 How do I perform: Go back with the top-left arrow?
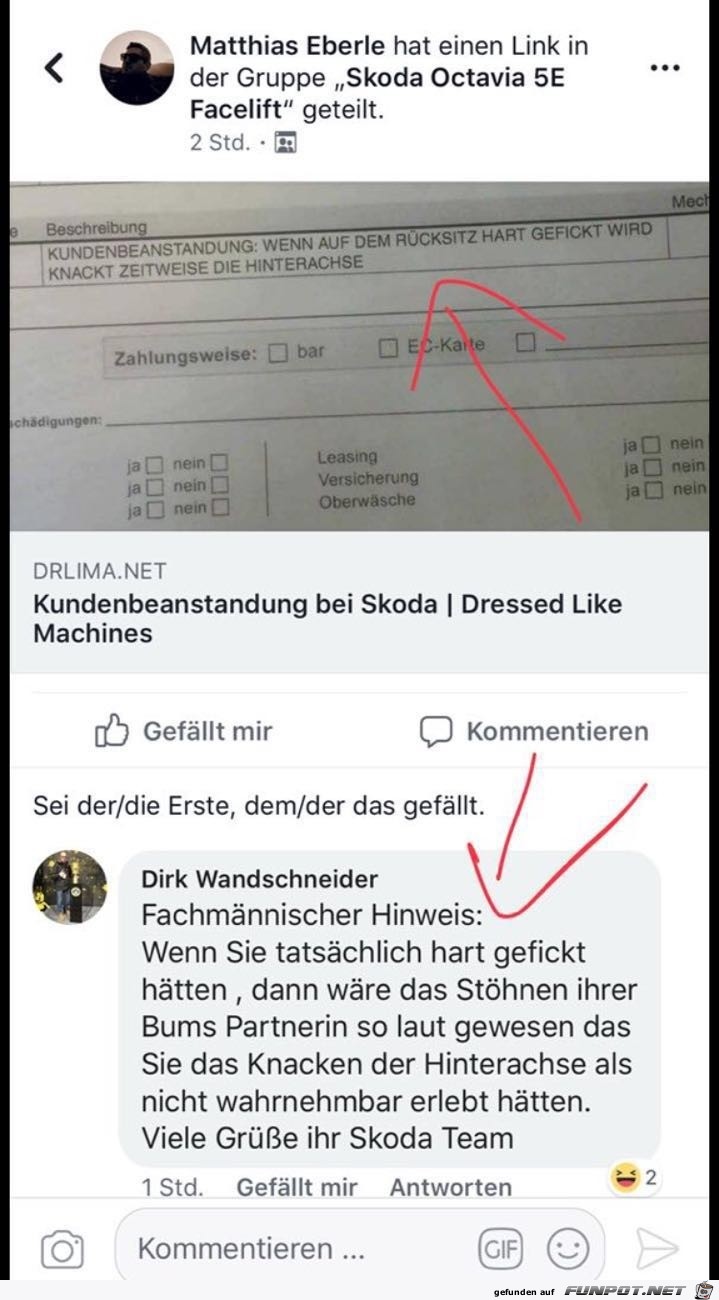pos(55,68)
